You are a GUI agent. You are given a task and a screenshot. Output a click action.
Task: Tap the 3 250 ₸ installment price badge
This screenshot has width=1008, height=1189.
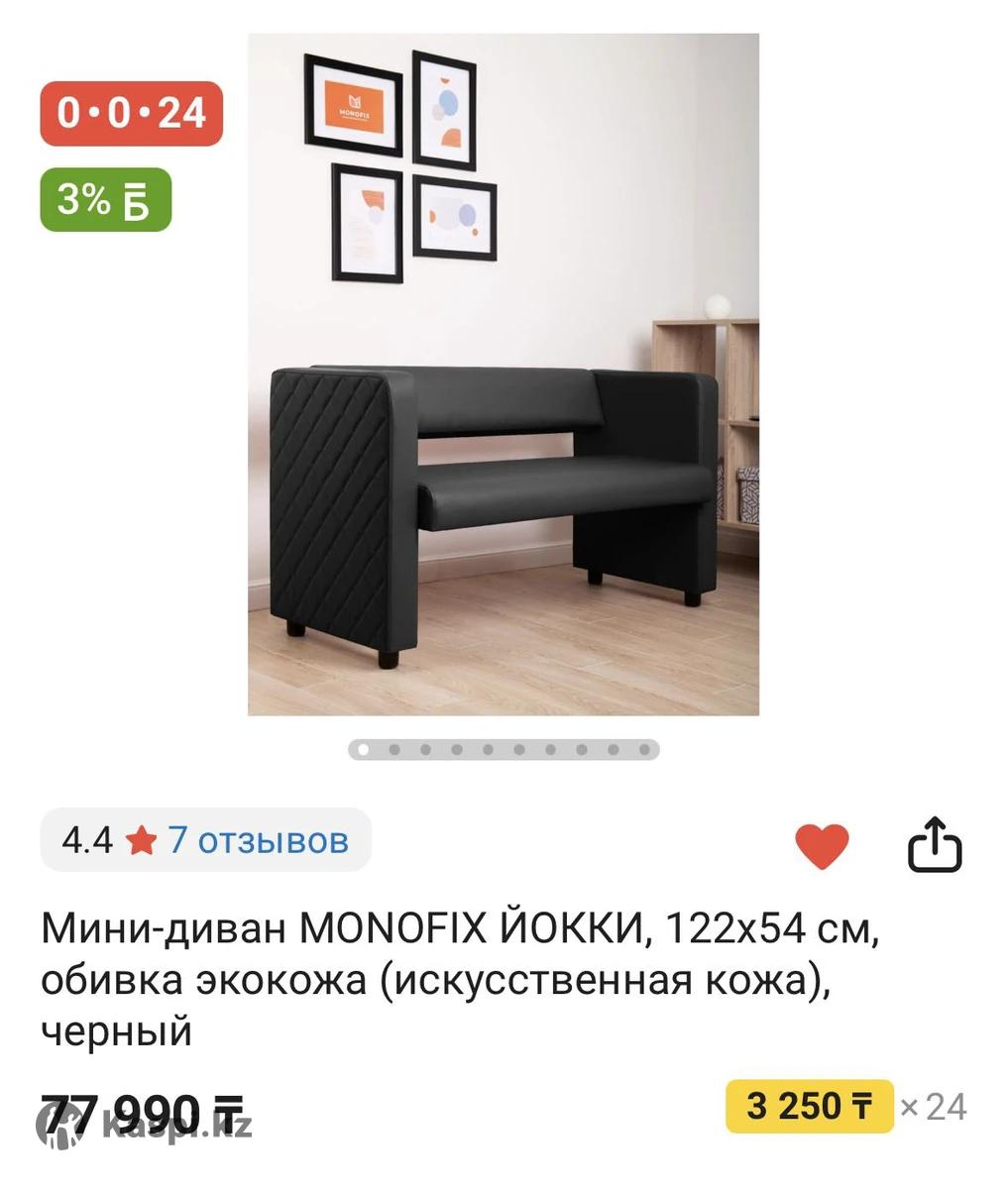(x=809, y=1106)
